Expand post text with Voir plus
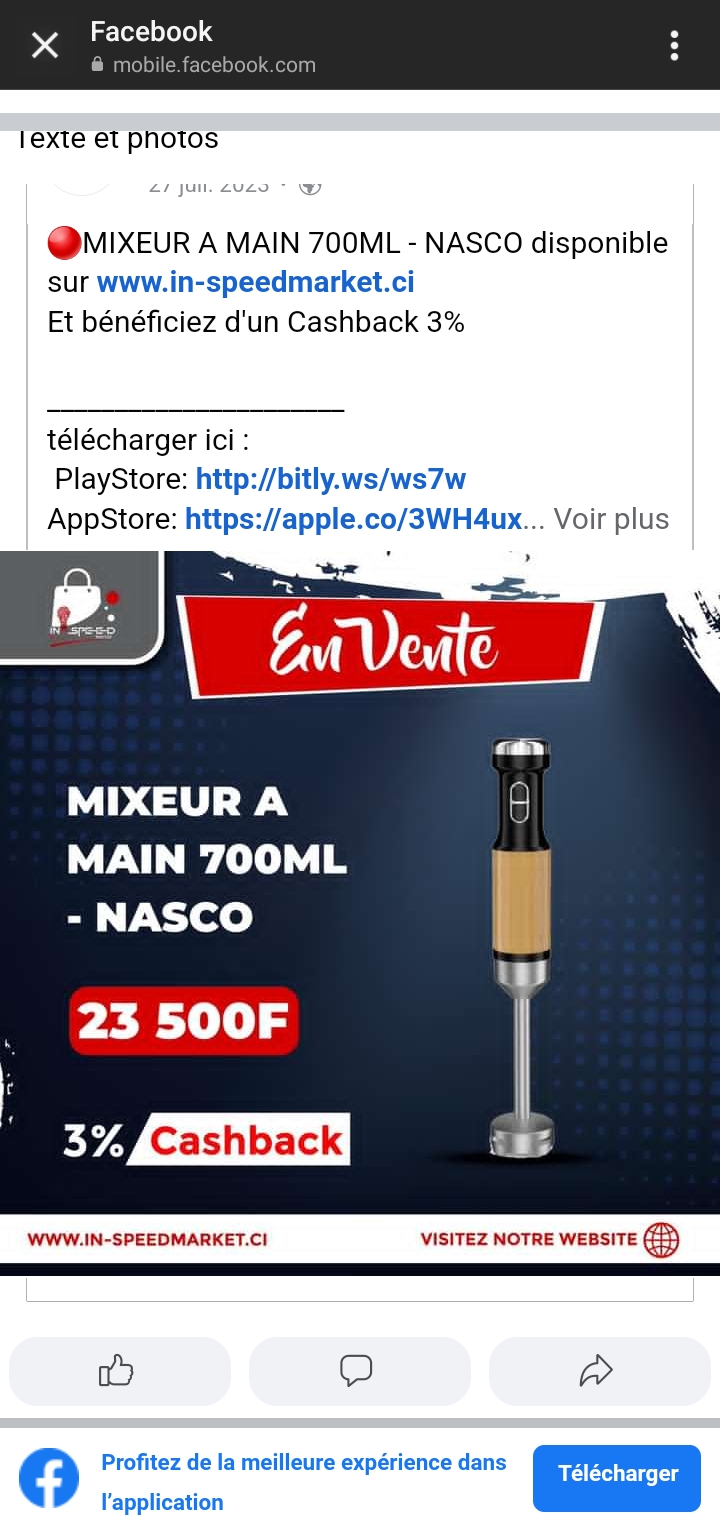The width and height of the screenshot is (720, 1527). tap(611, 519)
